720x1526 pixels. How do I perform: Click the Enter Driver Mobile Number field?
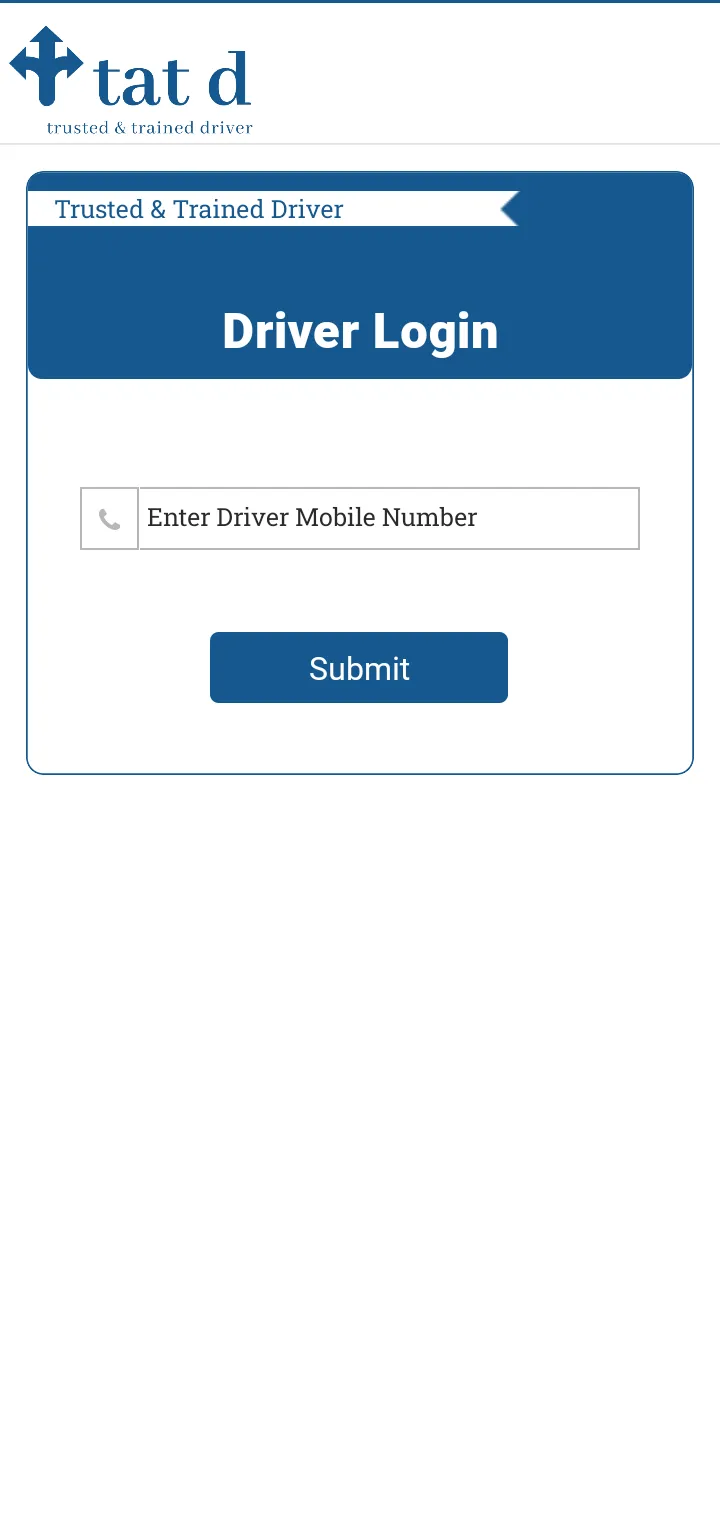[x=389, y=518]
